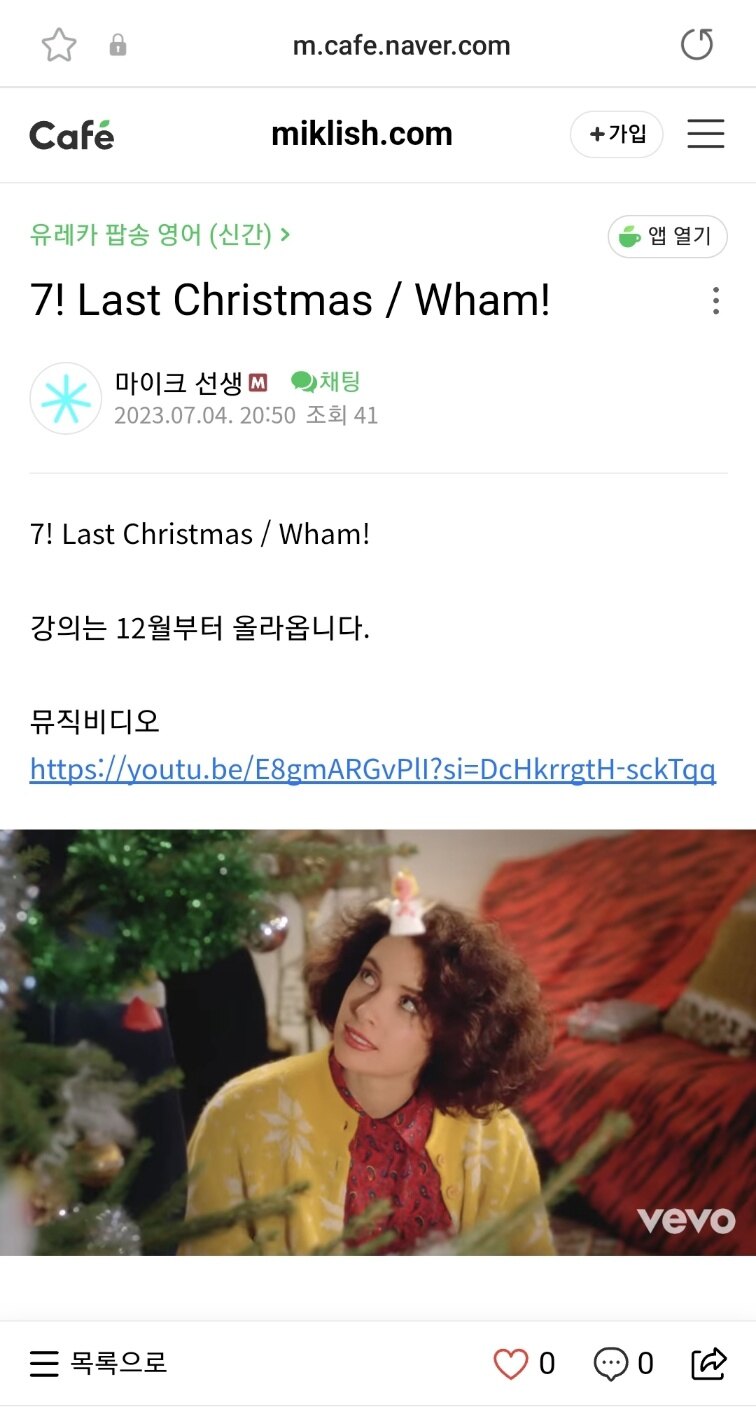This screenshot has width=756, height=1408.
Task: Open the Naver Cafe home logo
Action: [72, 134]
